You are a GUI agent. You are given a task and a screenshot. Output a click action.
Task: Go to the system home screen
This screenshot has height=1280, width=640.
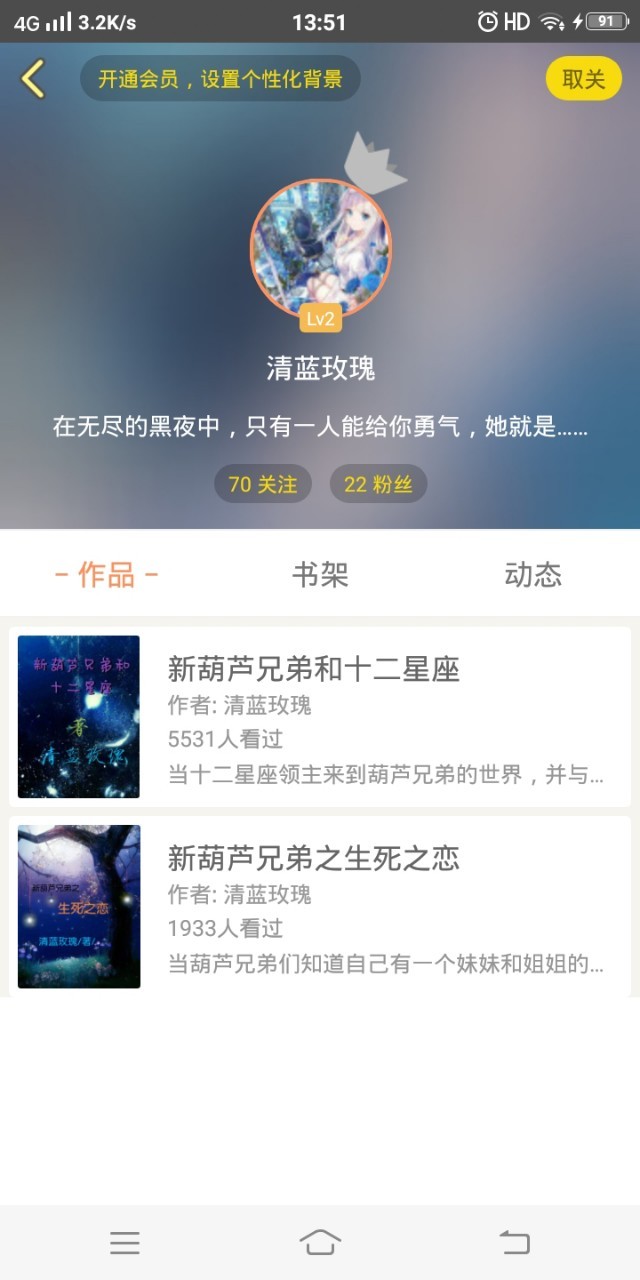(x=320, y=1242)
